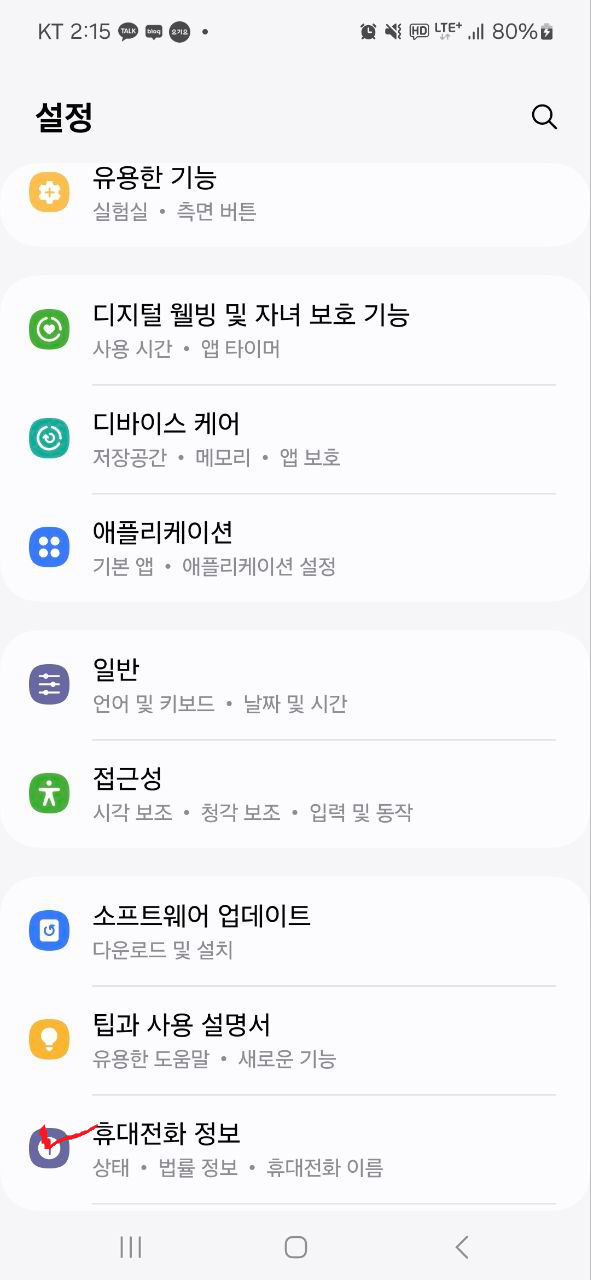
Task: Open 팁과 사용 설명서
Action: (x=295, y=1040)
